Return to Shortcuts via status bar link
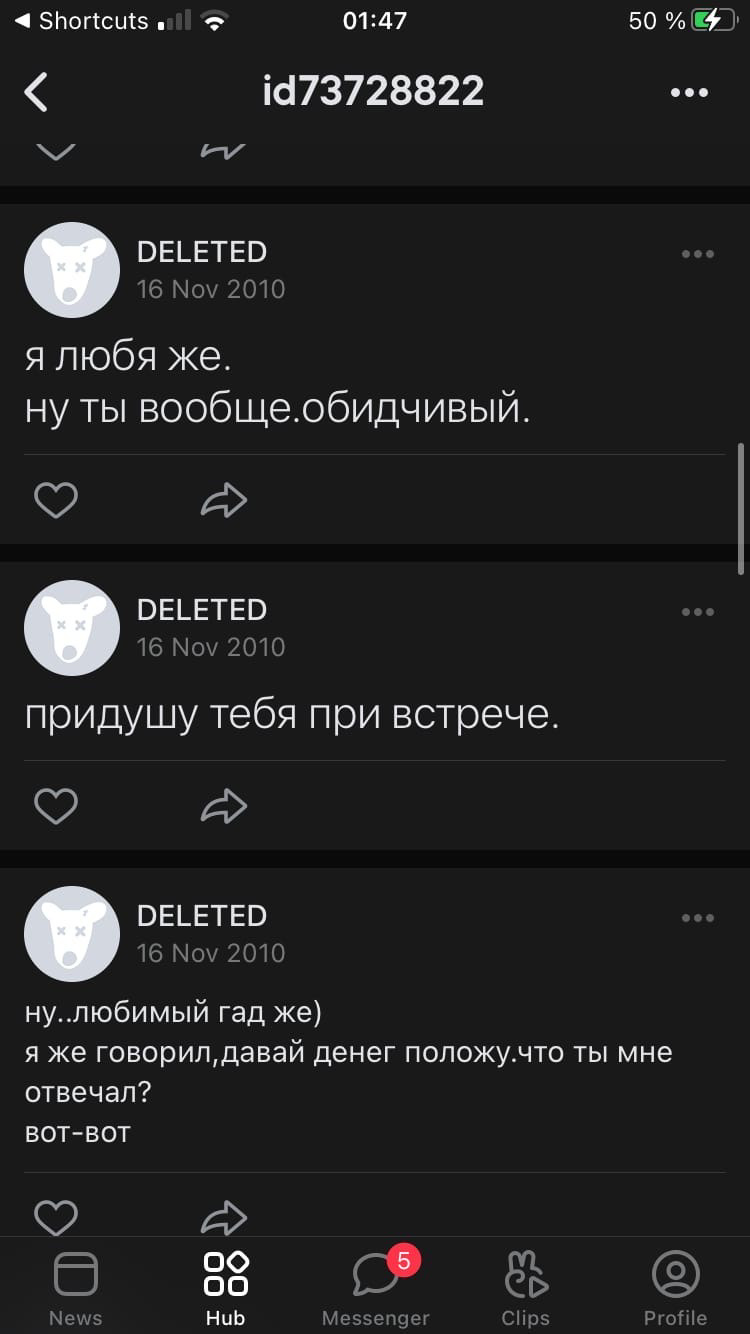Image resolution: width=750 pixels, height=1334 pixels. click(80, 21)
